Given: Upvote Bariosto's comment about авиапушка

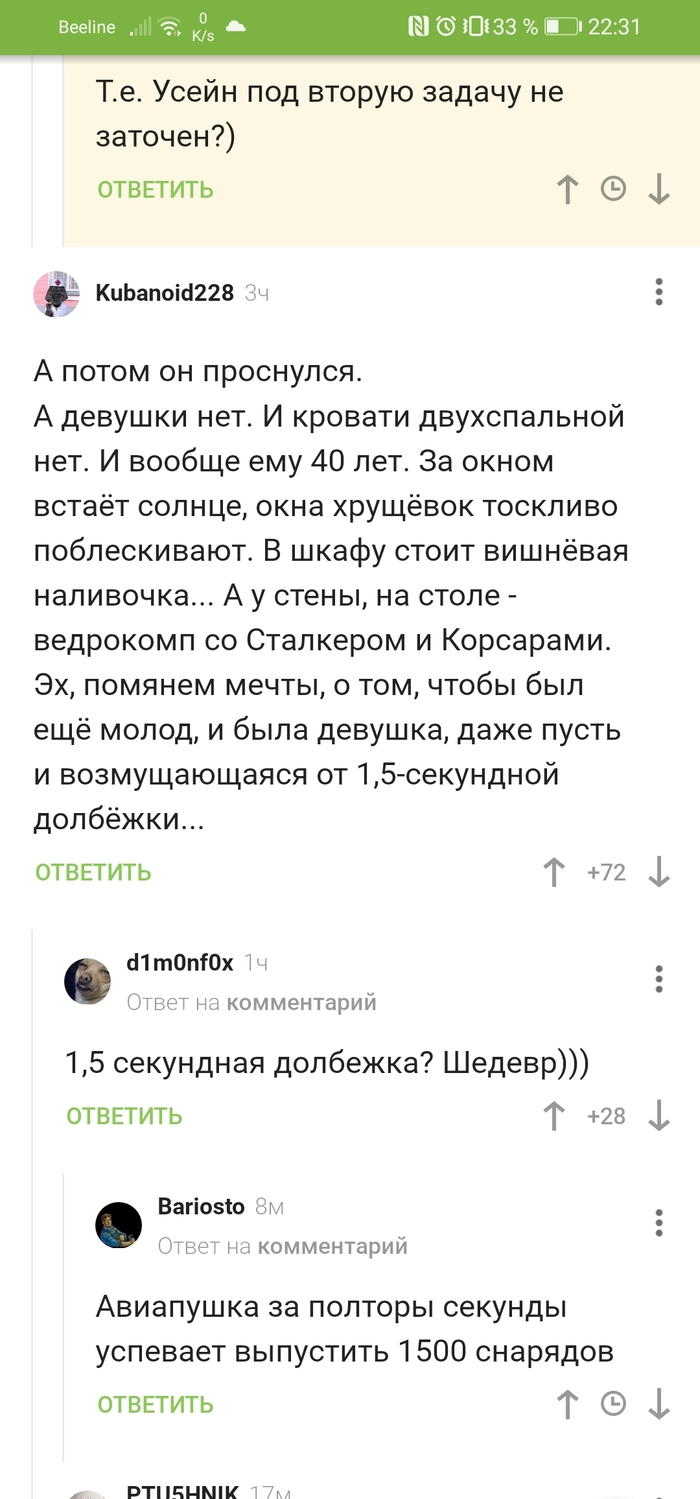Looking at the screenshot, I should click(x=567, y=1404).
